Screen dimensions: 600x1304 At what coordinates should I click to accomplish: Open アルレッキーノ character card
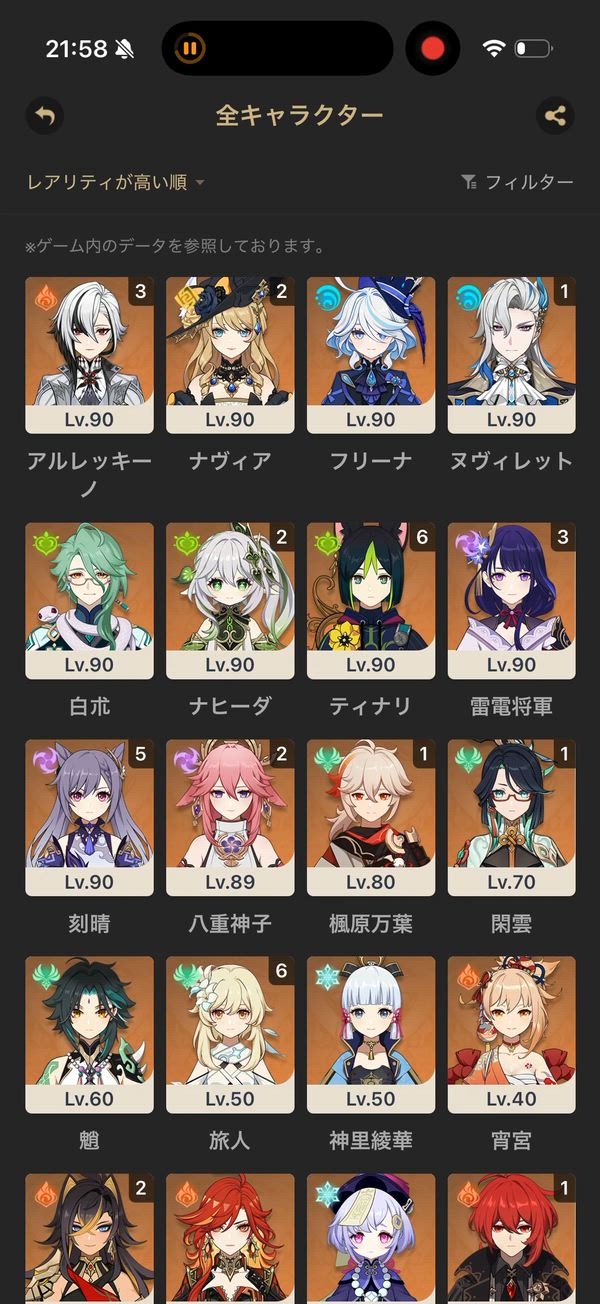pos(89,355)
